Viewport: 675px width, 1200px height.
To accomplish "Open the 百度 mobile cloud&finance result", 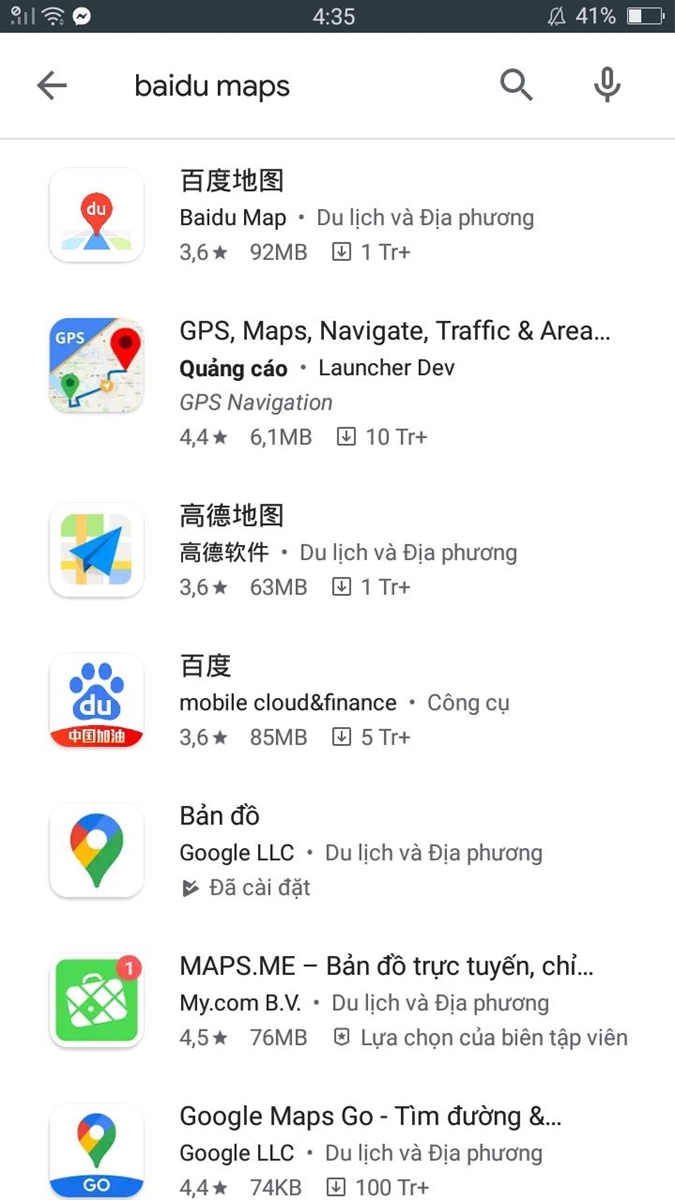I will coord(337,700).
